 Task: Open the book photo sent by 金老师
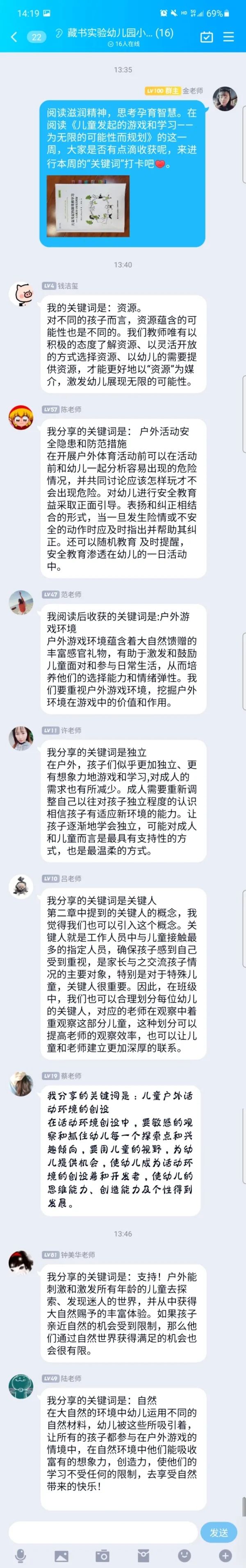tap(88, 206)
